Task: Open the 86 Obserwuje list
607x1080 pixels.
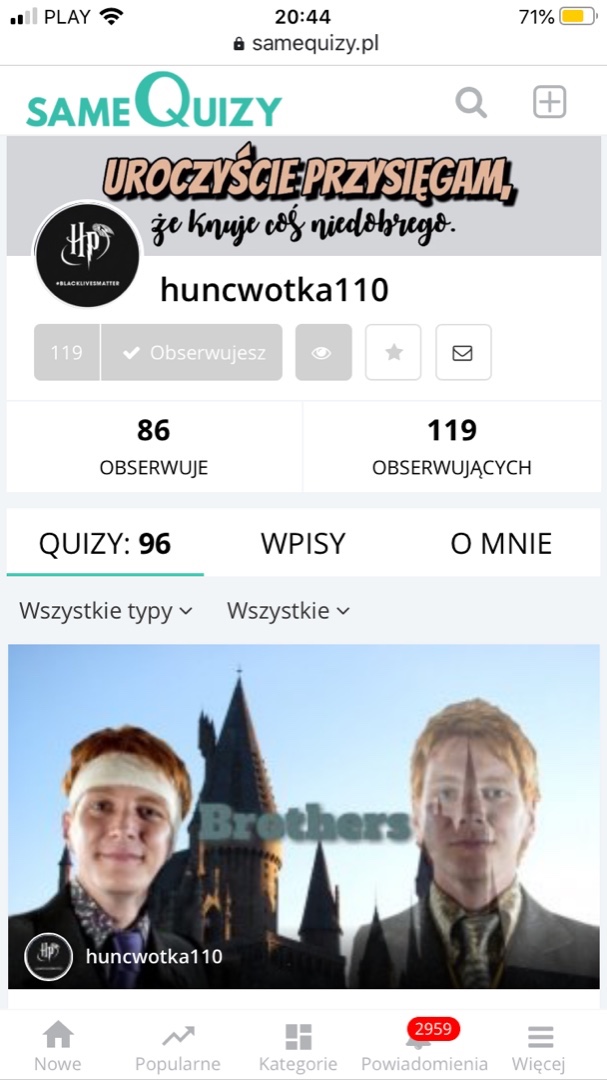Action: pyautogui.click(x=154, y=446)
